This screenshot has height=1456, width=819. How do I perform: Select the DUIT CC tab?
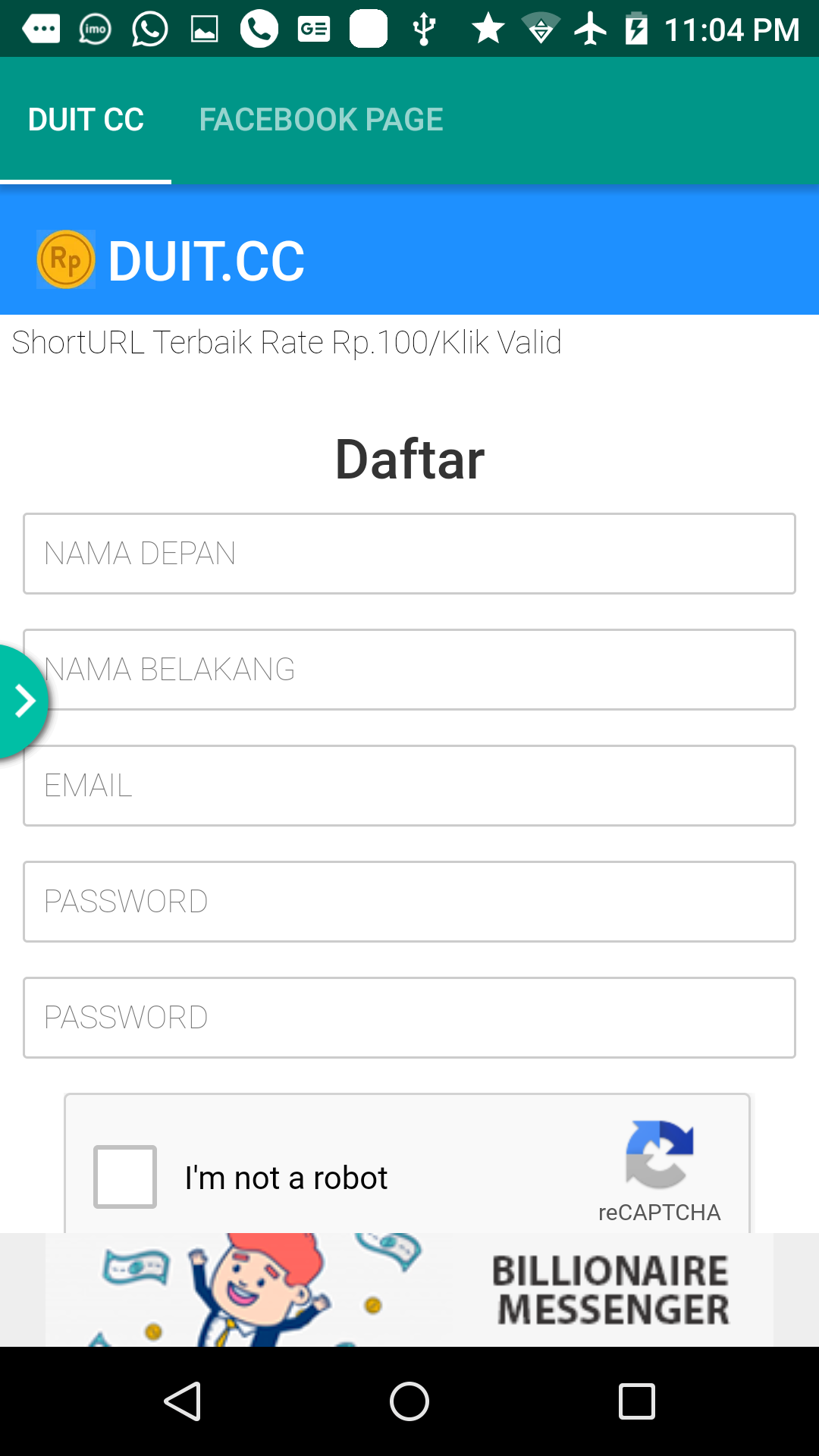tap(86, 120)
